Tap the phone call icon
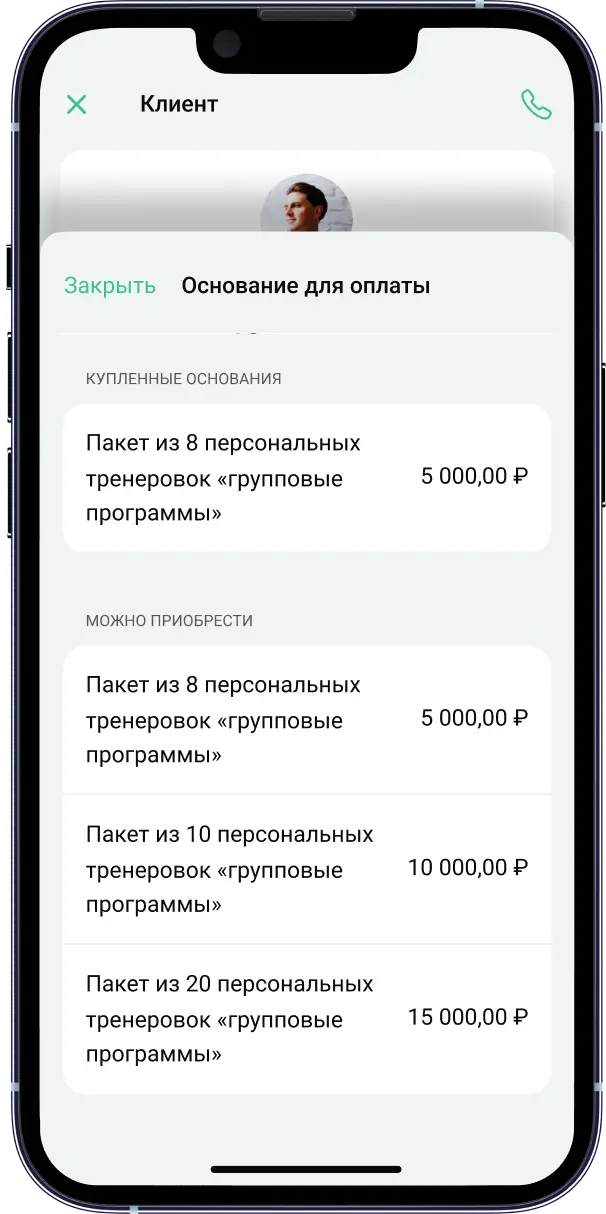606x1214 pixels. point(536,105)
